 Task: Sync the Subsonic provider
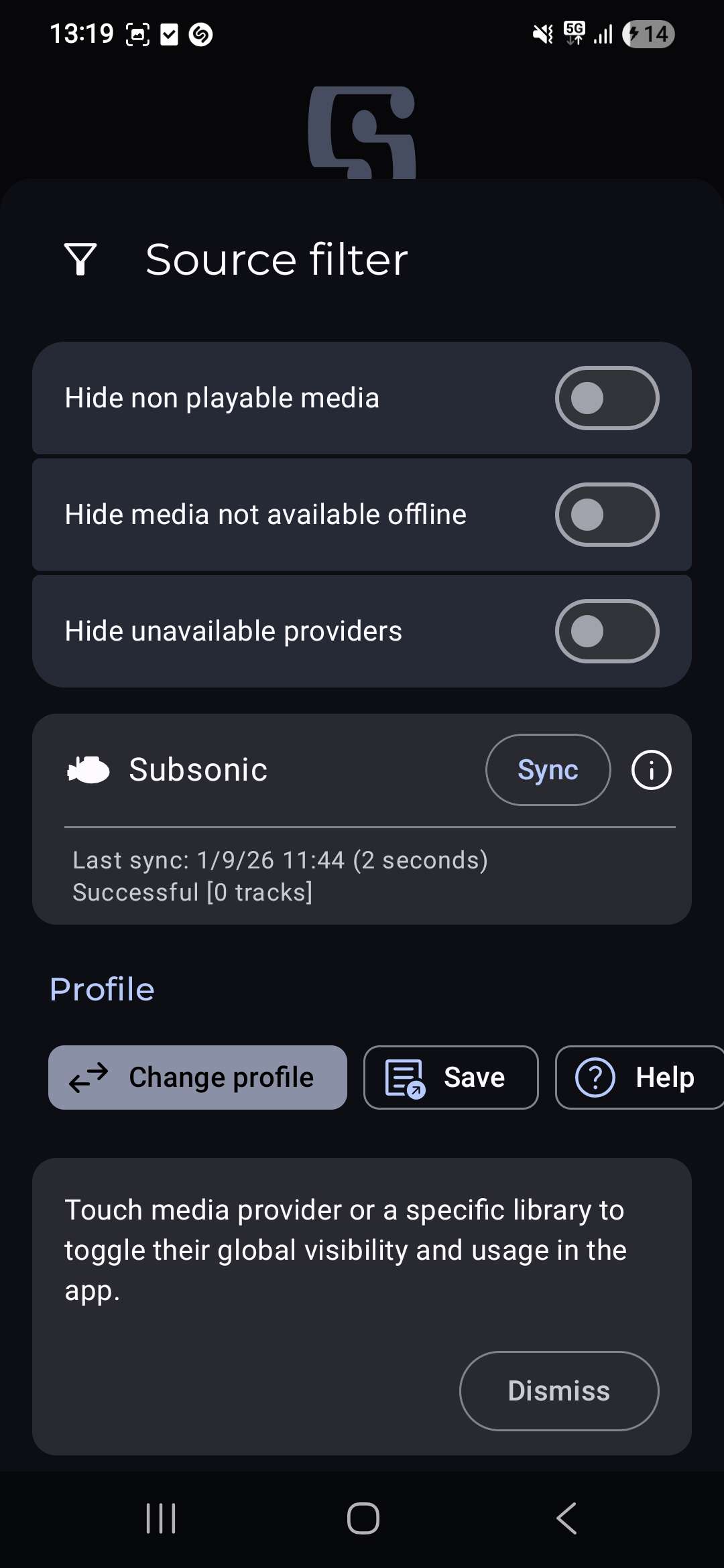548,770
